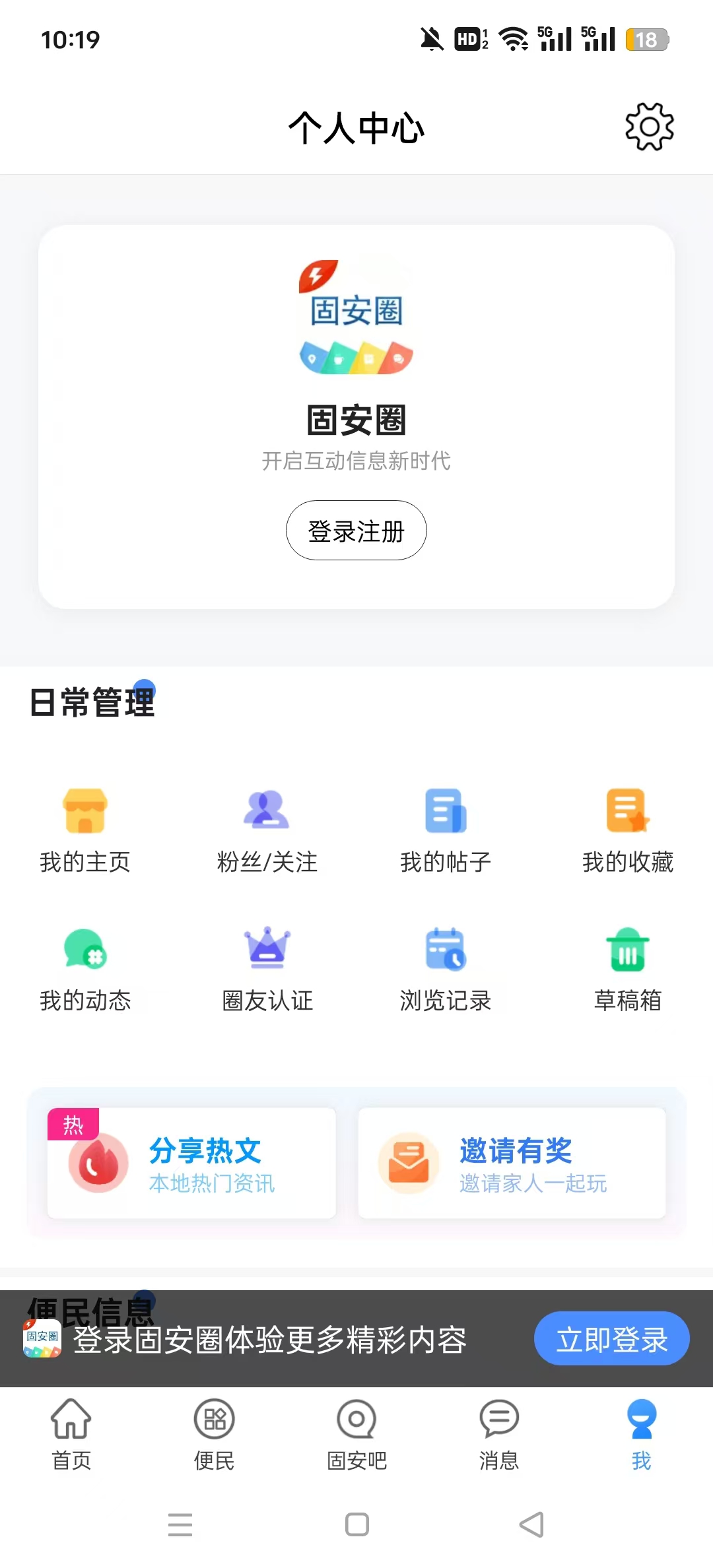Viewport: 713px width, 1568px height.
Task: Open the 草稿箱 drafts
Action: 627,969
